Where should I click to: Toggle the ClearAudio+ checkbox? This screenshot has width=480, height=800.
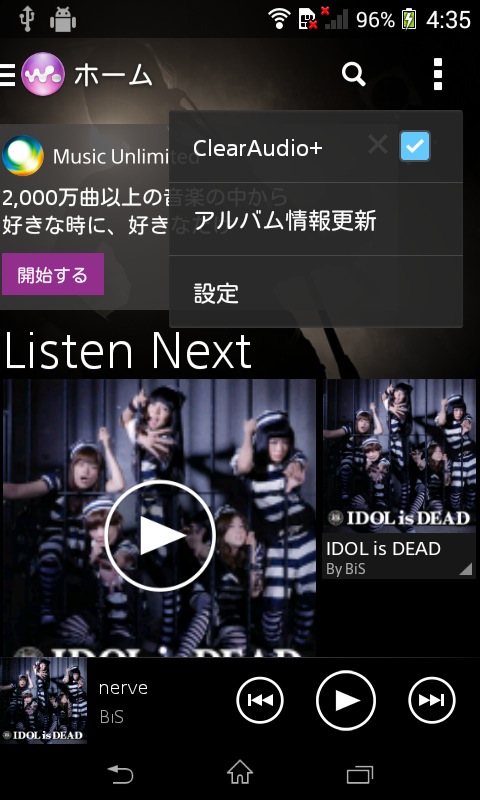pos(415,146)
